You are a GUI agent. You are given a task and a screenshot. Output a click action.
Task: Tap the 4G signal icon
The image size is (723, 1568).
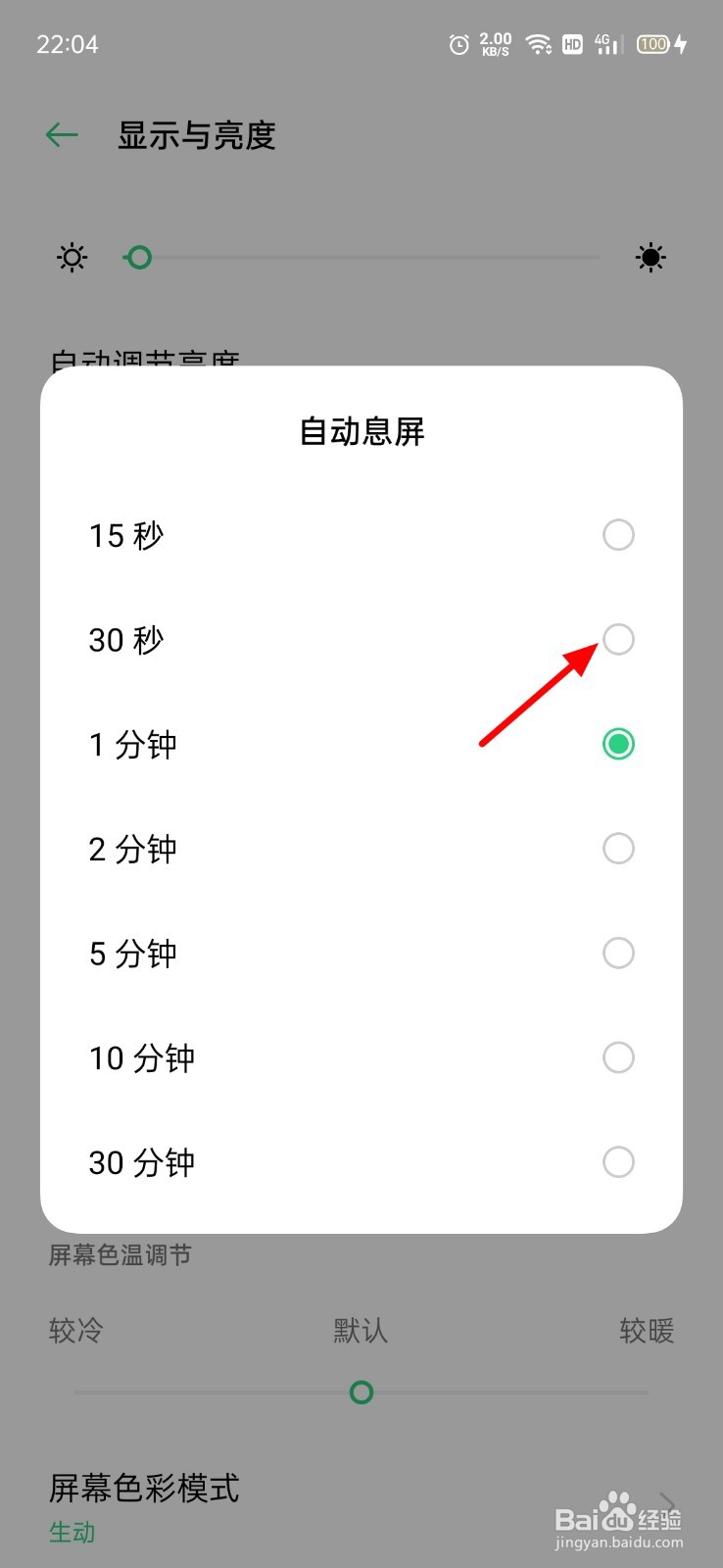(x=605, y=44)
